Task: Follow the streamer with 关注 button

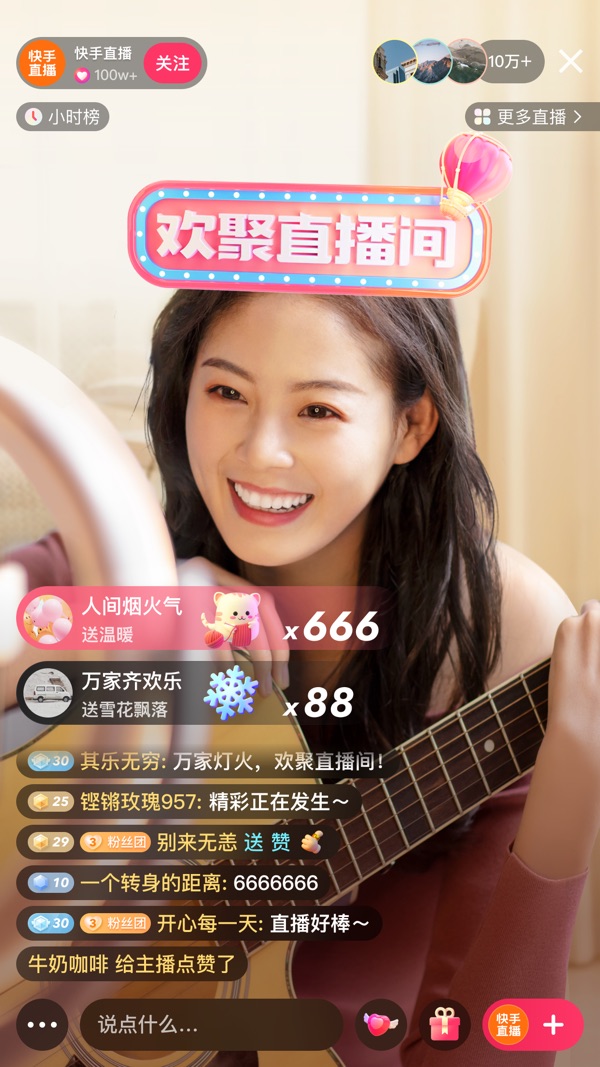Action: pyautogui.click(x=172, y=63)
